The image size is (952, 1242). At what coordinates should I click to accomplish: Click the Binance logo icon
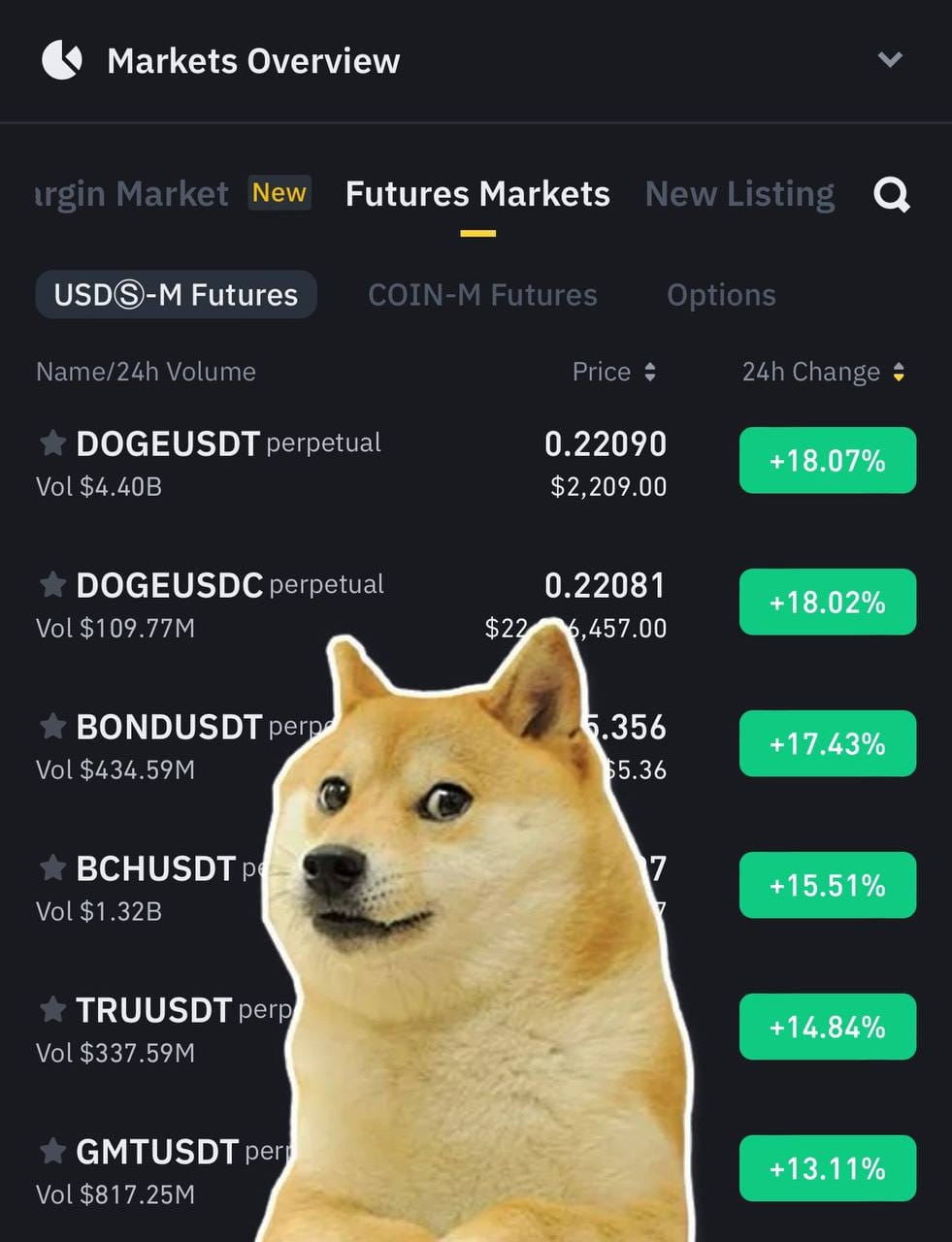[x=61, y=60]
